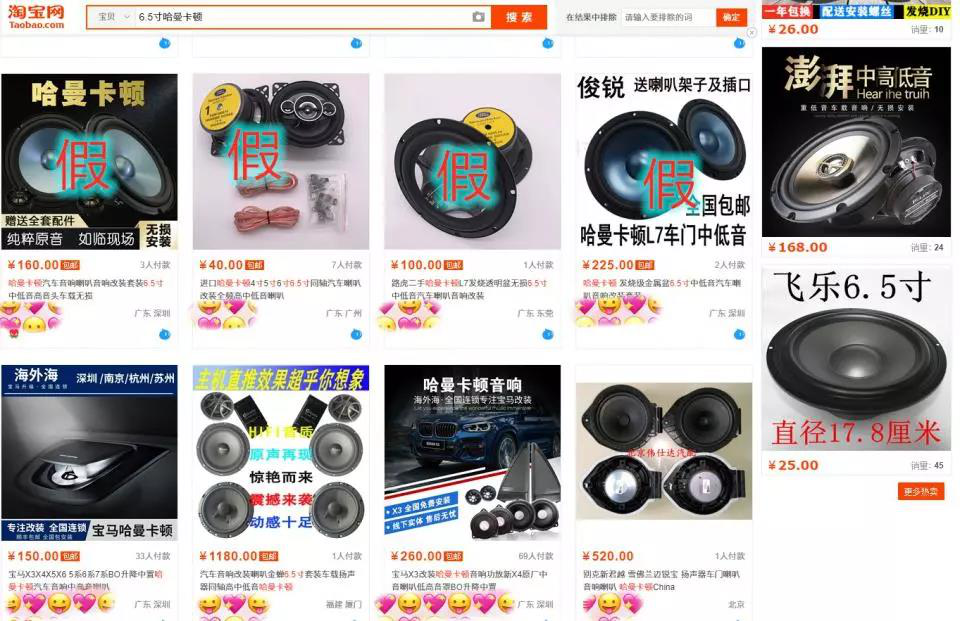
Task: Open the ¥1180.00 car audio set listing
Action: click(280, 452)
